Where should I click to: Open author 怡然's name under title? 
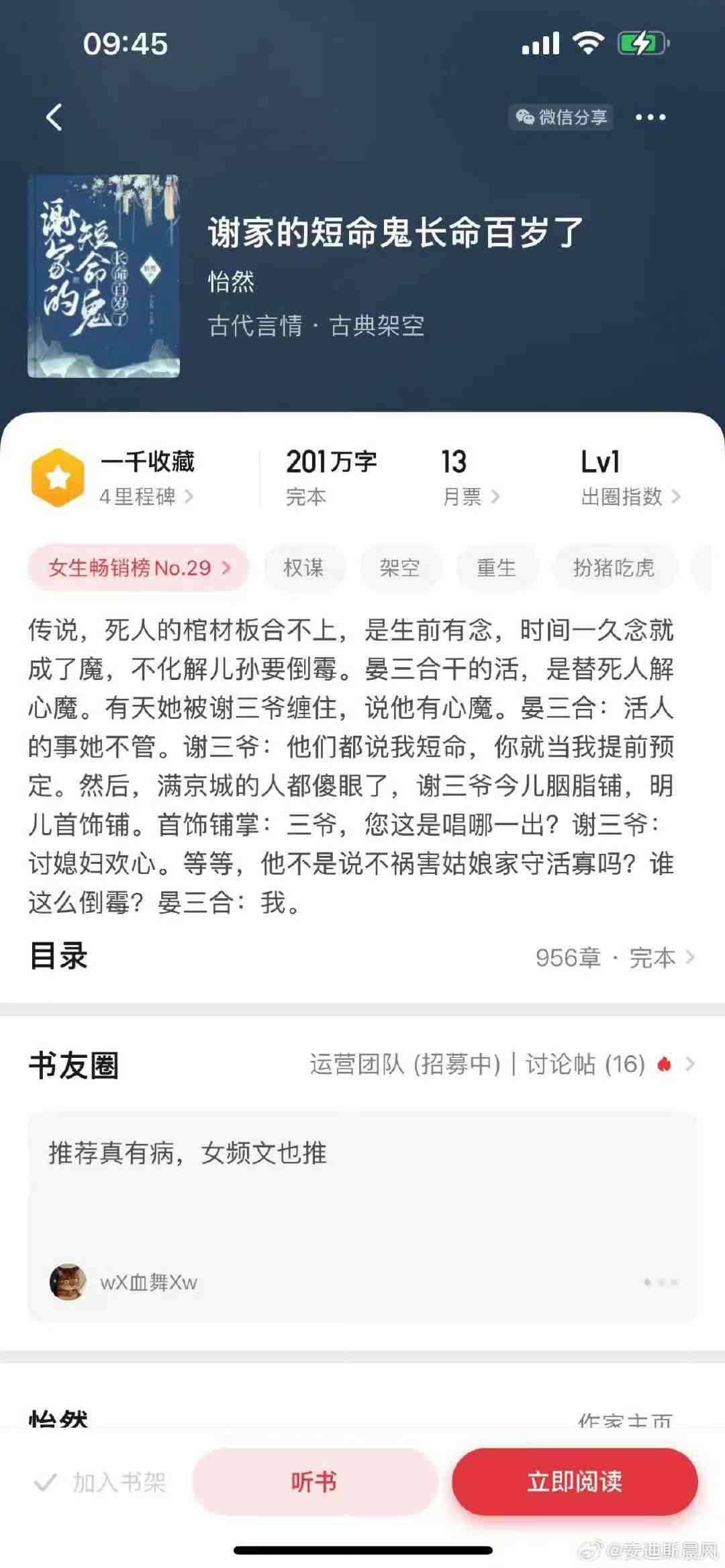click(x=231, y=281)
